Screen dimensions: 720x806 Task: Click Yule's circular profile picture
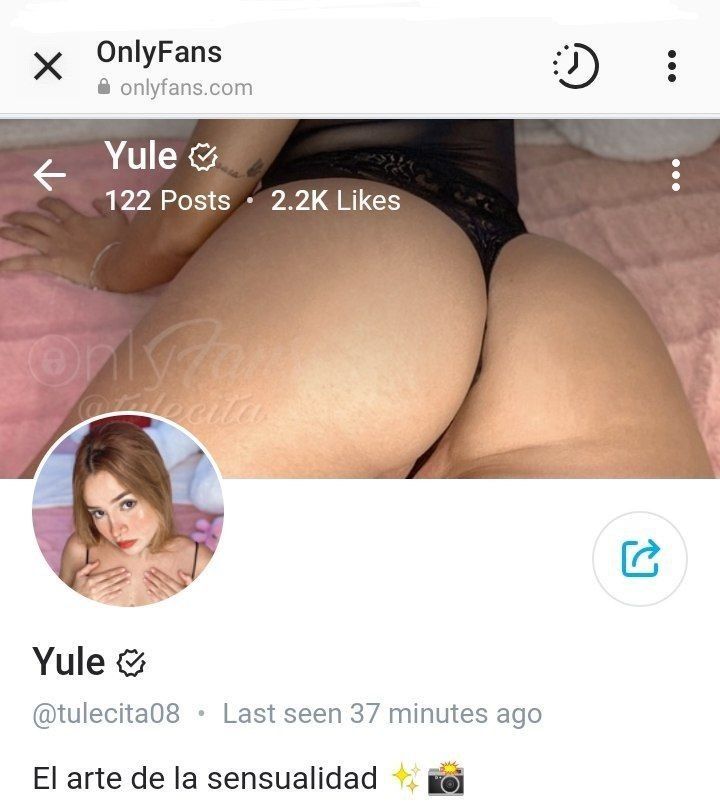tap(125, 515)
